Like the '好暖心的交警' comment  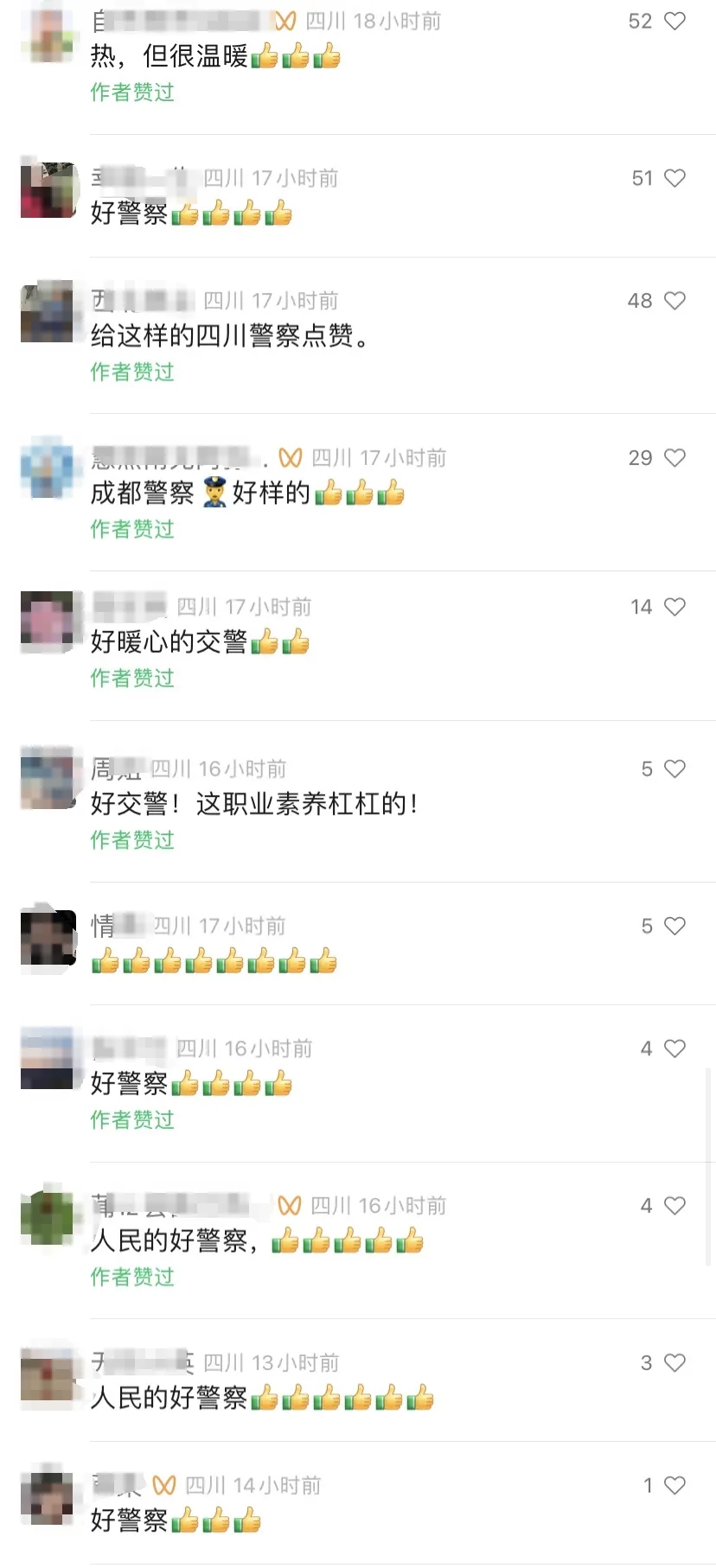pyautogui.click(x=674, y=607)
